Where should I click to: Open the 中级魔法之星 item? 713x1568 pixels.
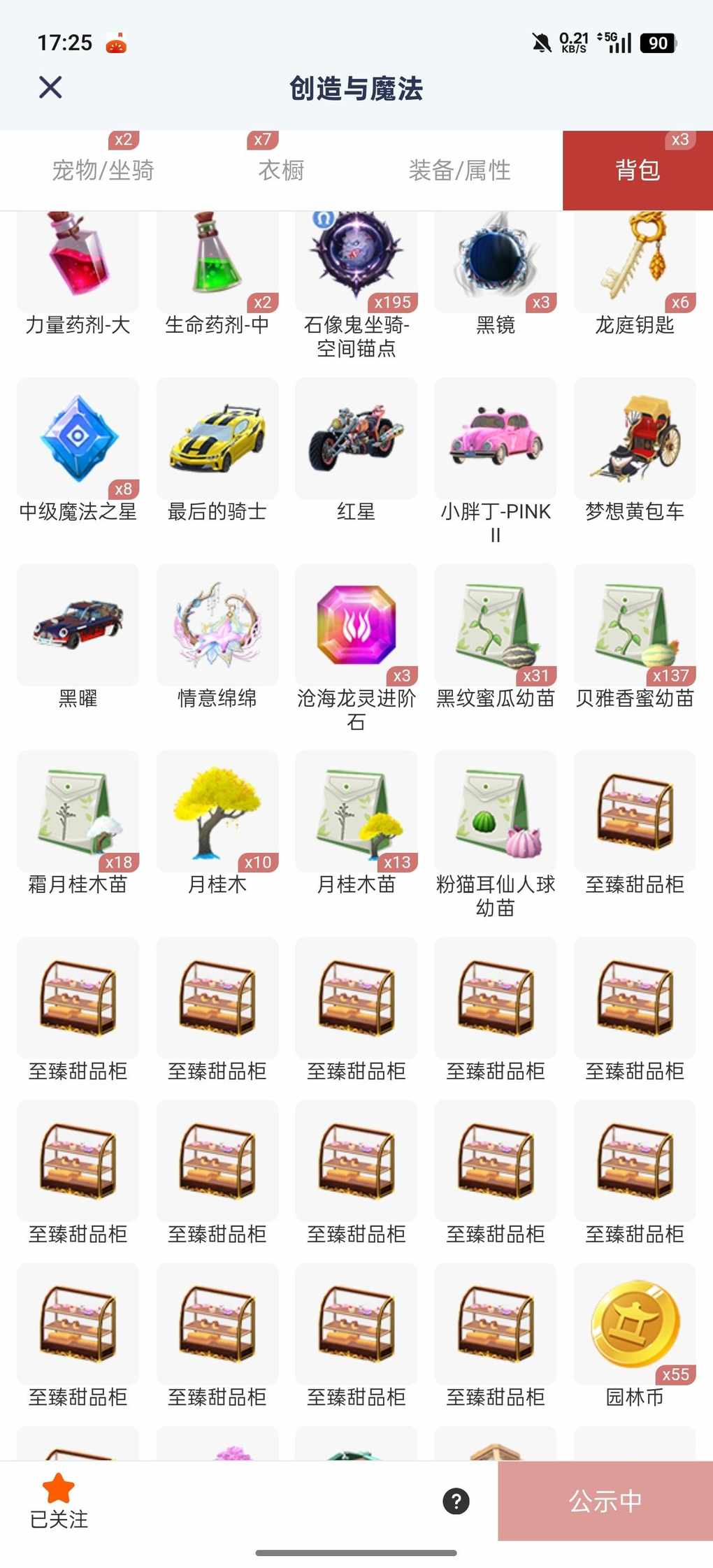pyautogui.click(x=78, y=439)
